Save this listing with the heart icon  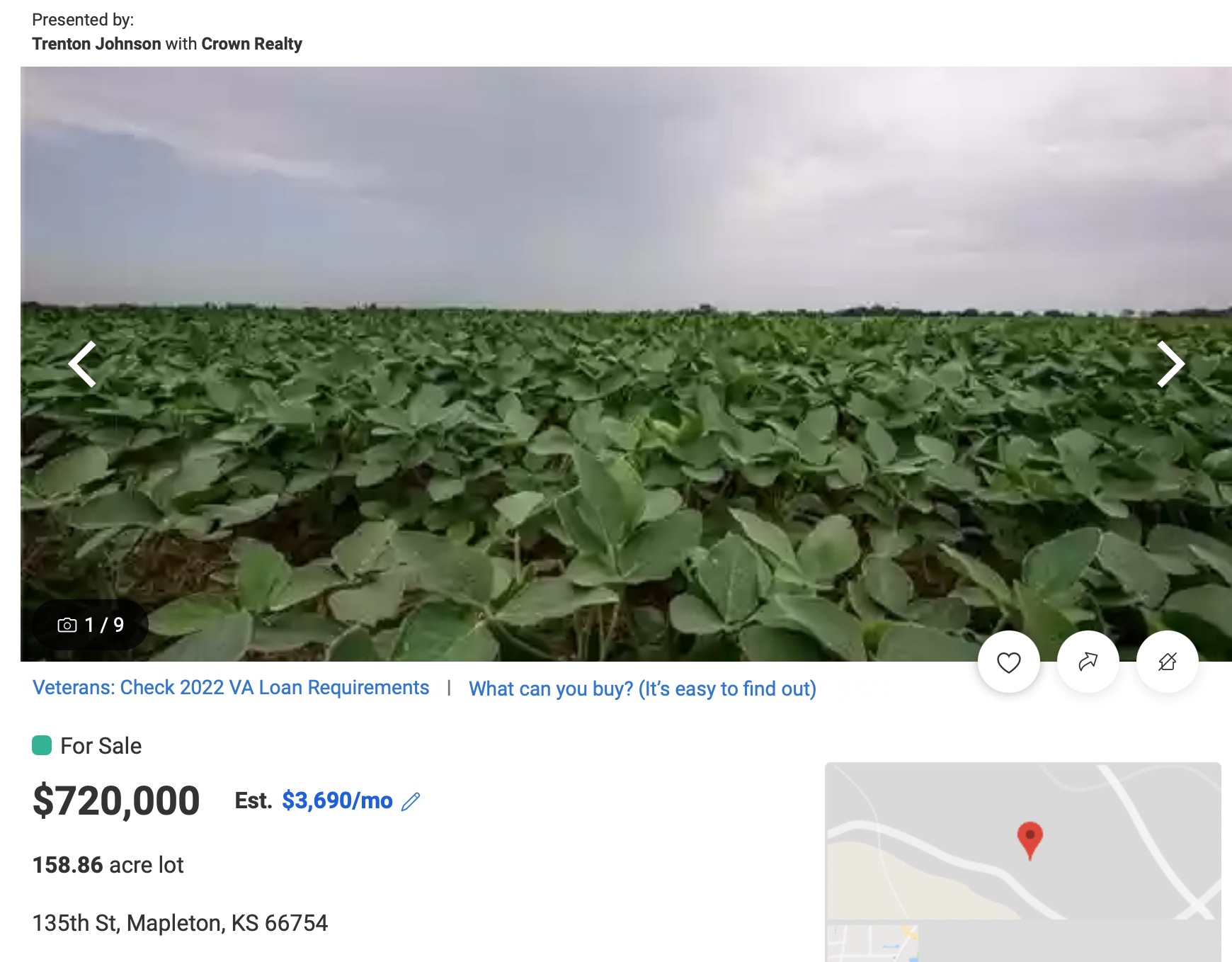[x=1008, y=662]
